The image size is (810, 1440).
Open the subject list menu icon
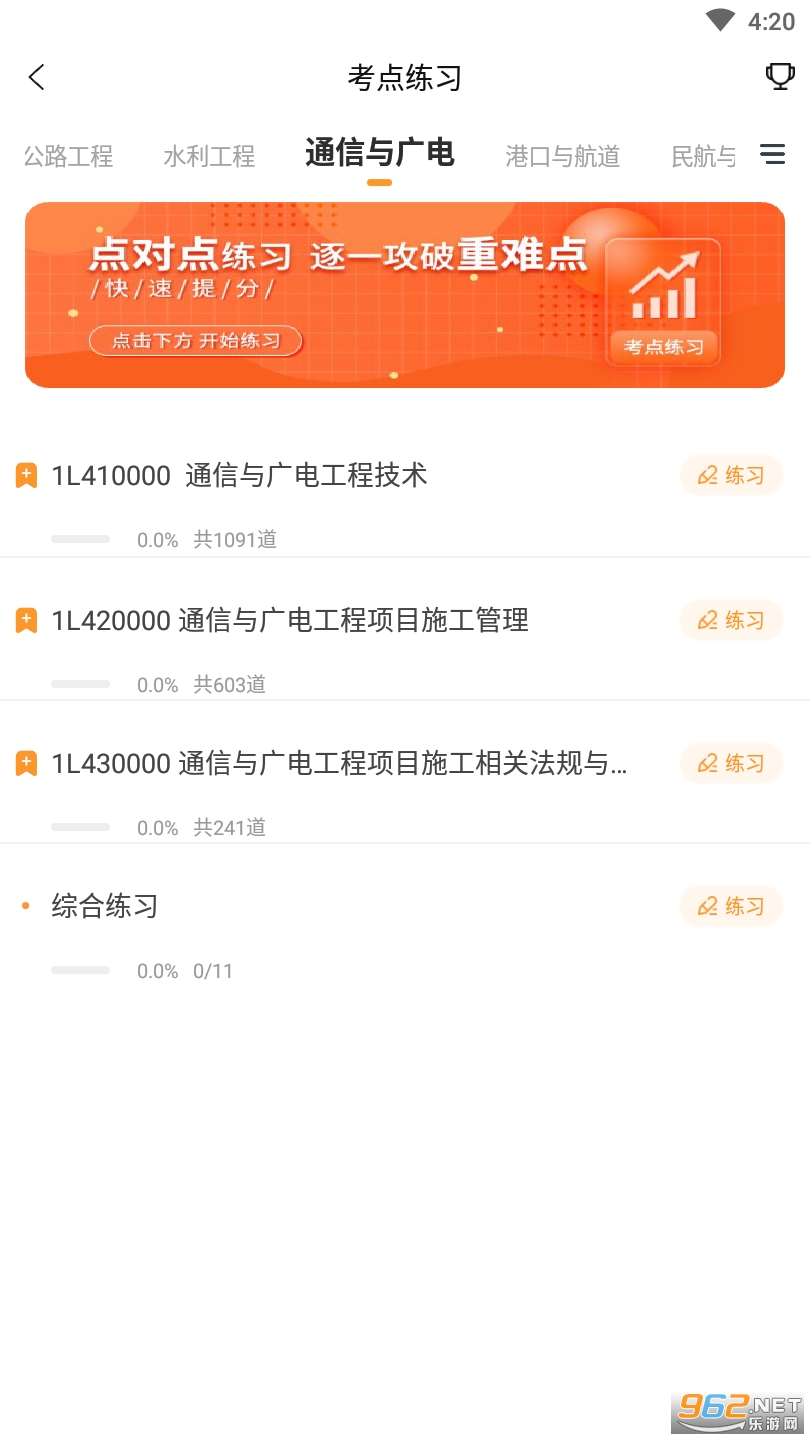coord(772,154)
